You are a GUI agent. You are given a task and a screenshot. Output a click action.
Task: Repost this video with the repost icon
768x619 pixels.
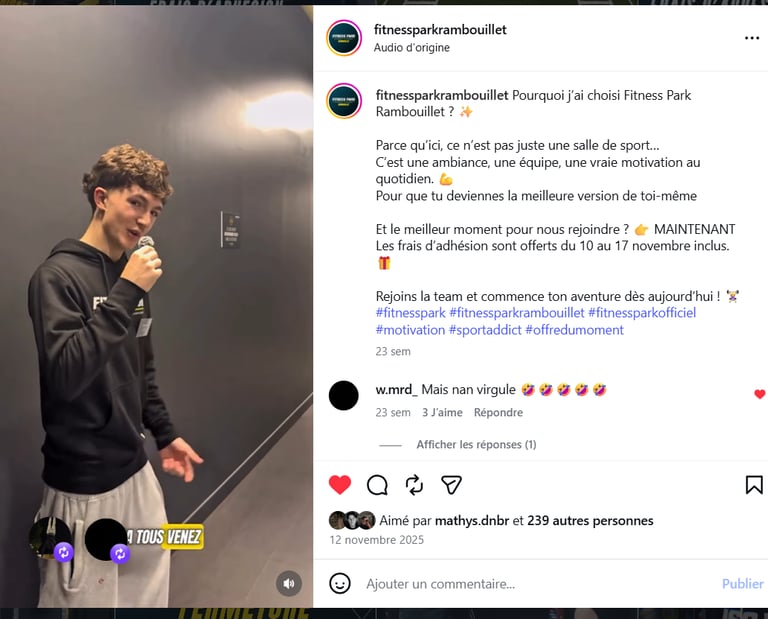click(x=414, y=485)
